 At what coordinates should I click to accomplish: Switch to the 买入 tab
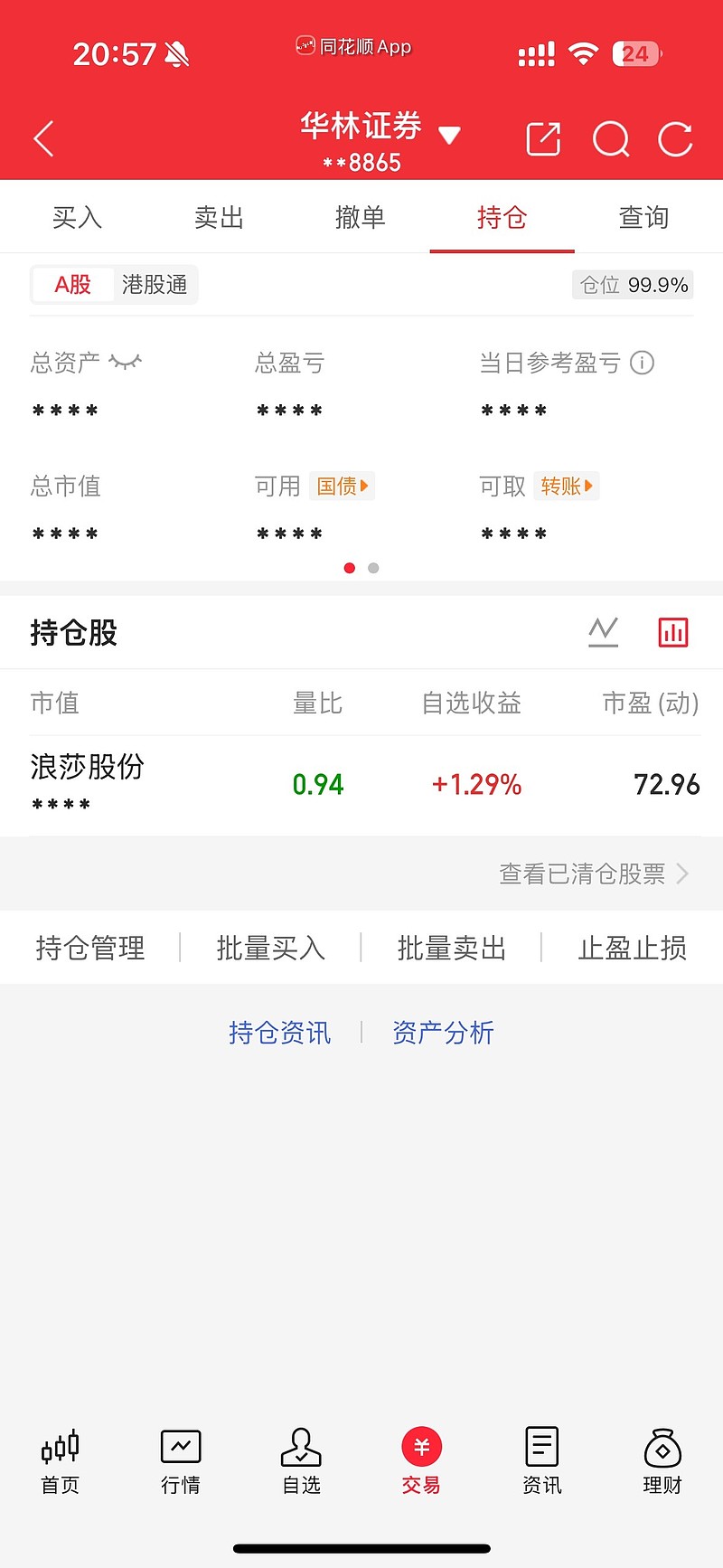[x=77, y=217]
